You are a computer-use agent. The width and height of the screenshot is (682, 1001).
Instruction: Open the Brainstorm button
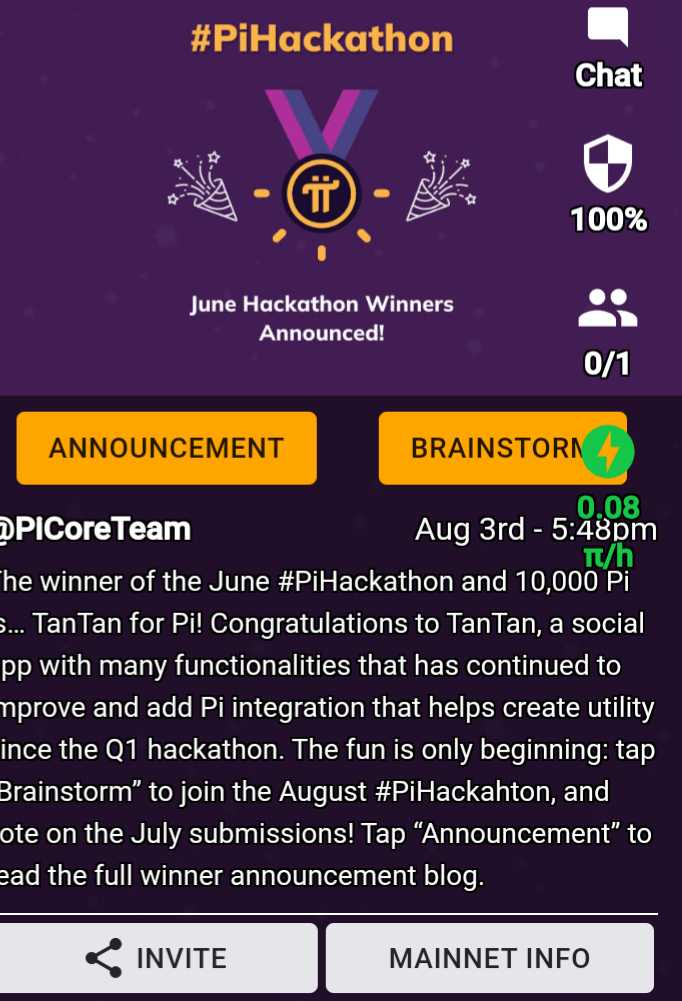coord(480,448)
